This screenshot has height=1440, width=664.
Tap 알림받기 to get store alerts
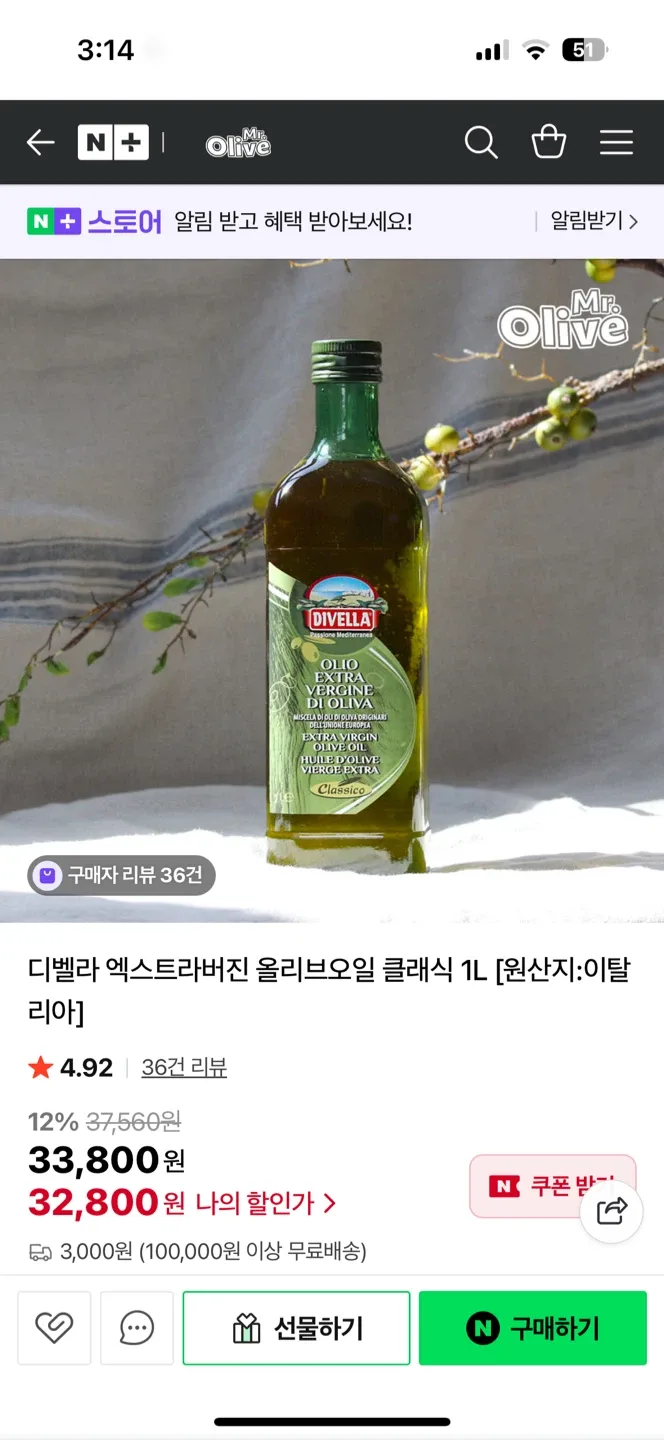(x=594, y=221)
